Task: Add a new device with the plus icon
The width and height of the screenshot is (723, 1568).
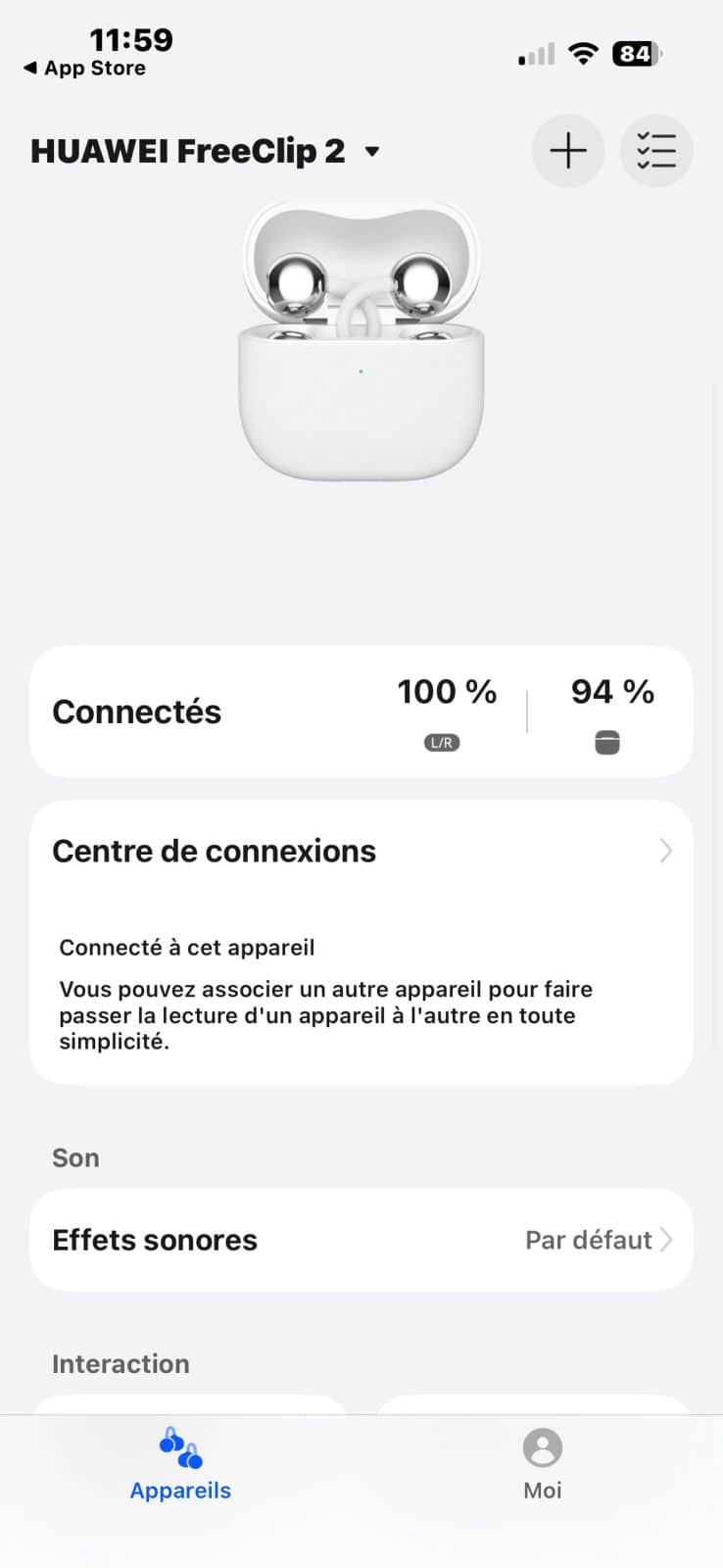Action: click(568, 151)
